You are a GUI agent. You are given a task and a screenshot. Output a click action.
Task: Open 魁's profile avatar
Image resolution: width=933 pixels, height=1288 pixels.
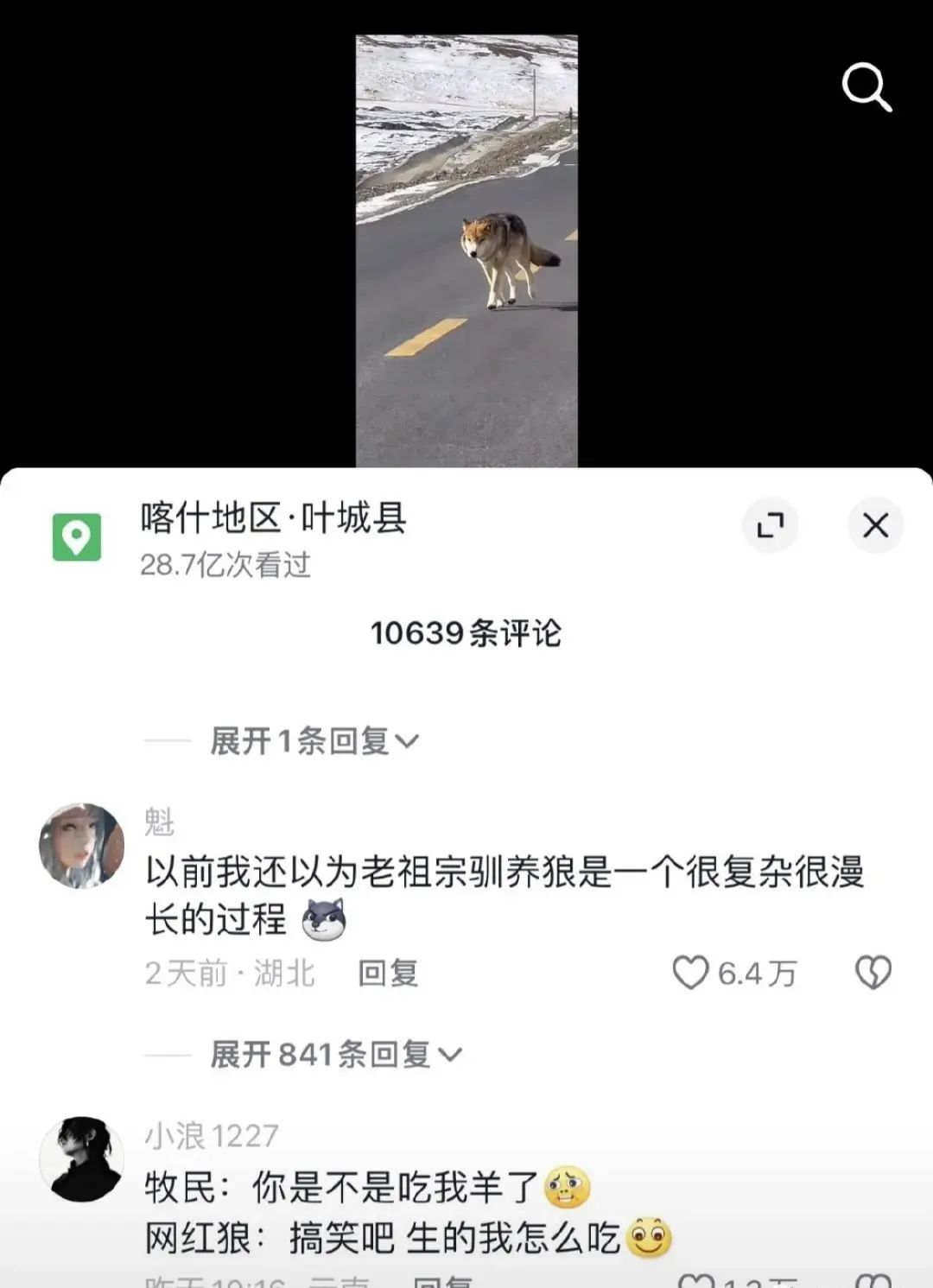tap(82, 846)
